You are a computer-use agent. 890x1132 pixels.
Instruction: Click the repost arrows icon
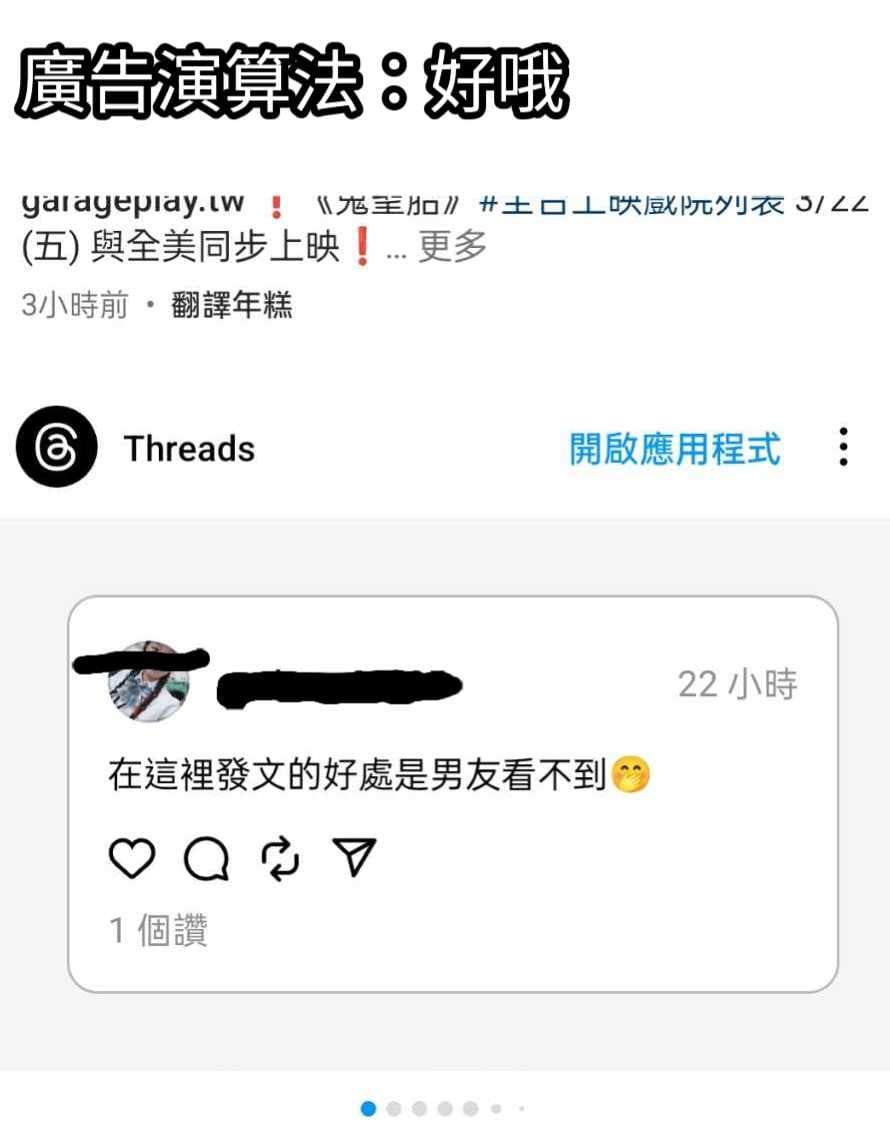(278, 855)
